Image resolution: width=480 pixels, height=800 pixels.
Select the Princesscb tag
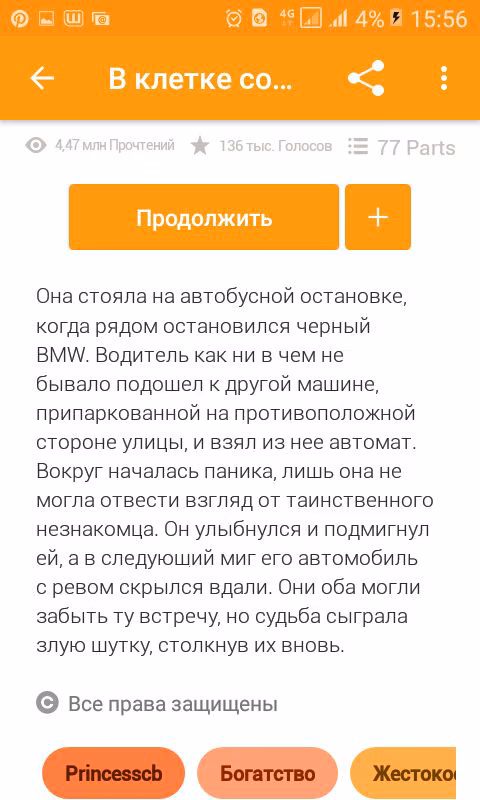pyautogui.click(x=113, y=773)
